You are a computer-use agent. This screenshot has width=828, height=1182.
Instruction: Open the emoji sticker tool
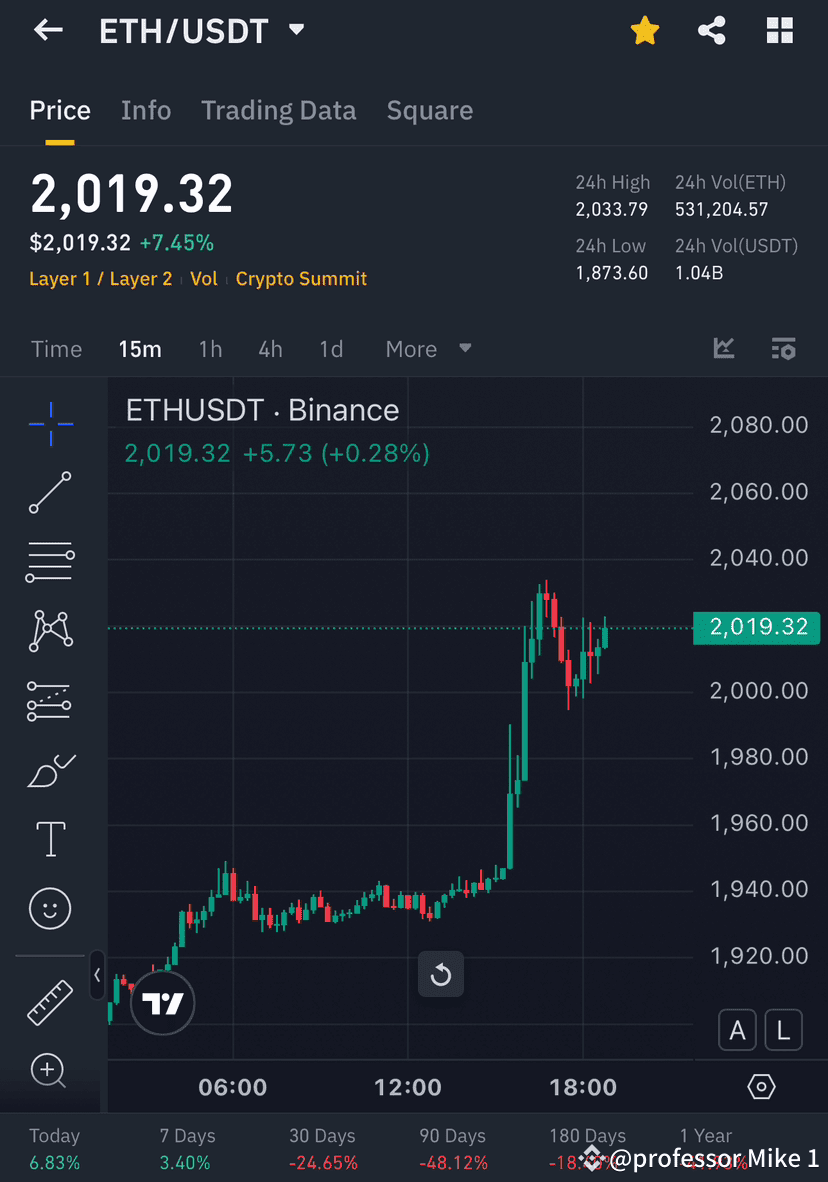pyautogui.click(x=50, y=908)
